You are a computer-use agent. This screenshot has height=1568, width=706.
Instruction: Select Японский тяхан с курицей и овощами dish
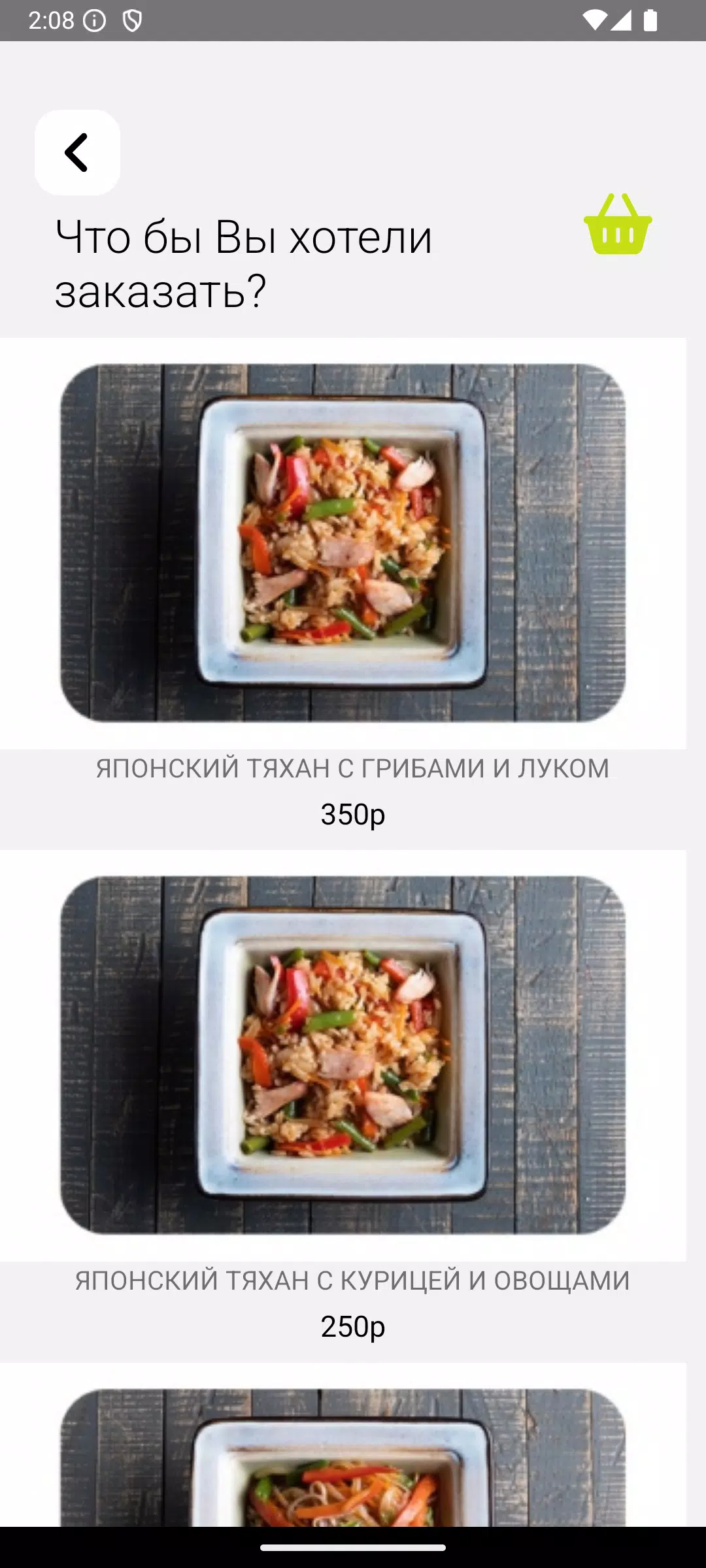343,1055
